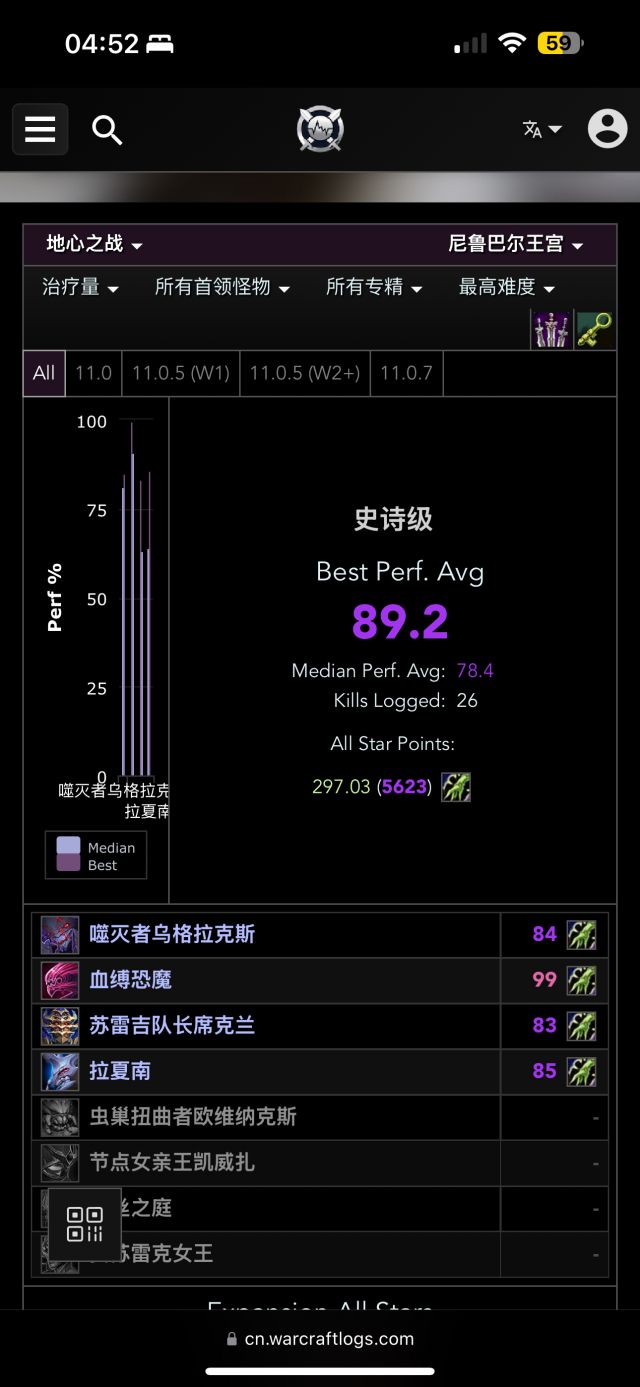Open the 最高难度 difficulty dropdown
The image size is (640, 1387).
click(506, 288)
